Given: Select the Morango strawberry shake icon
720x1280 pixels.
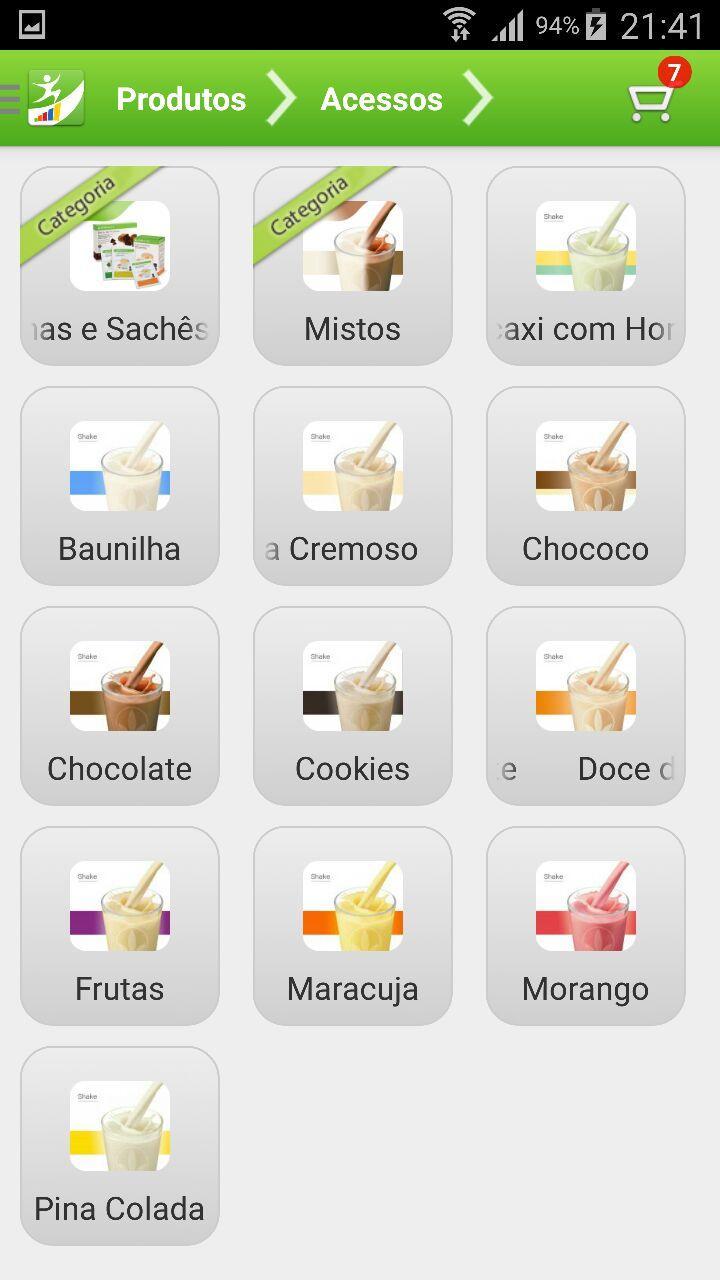Looking at the screenshot, I should point(585,905).
